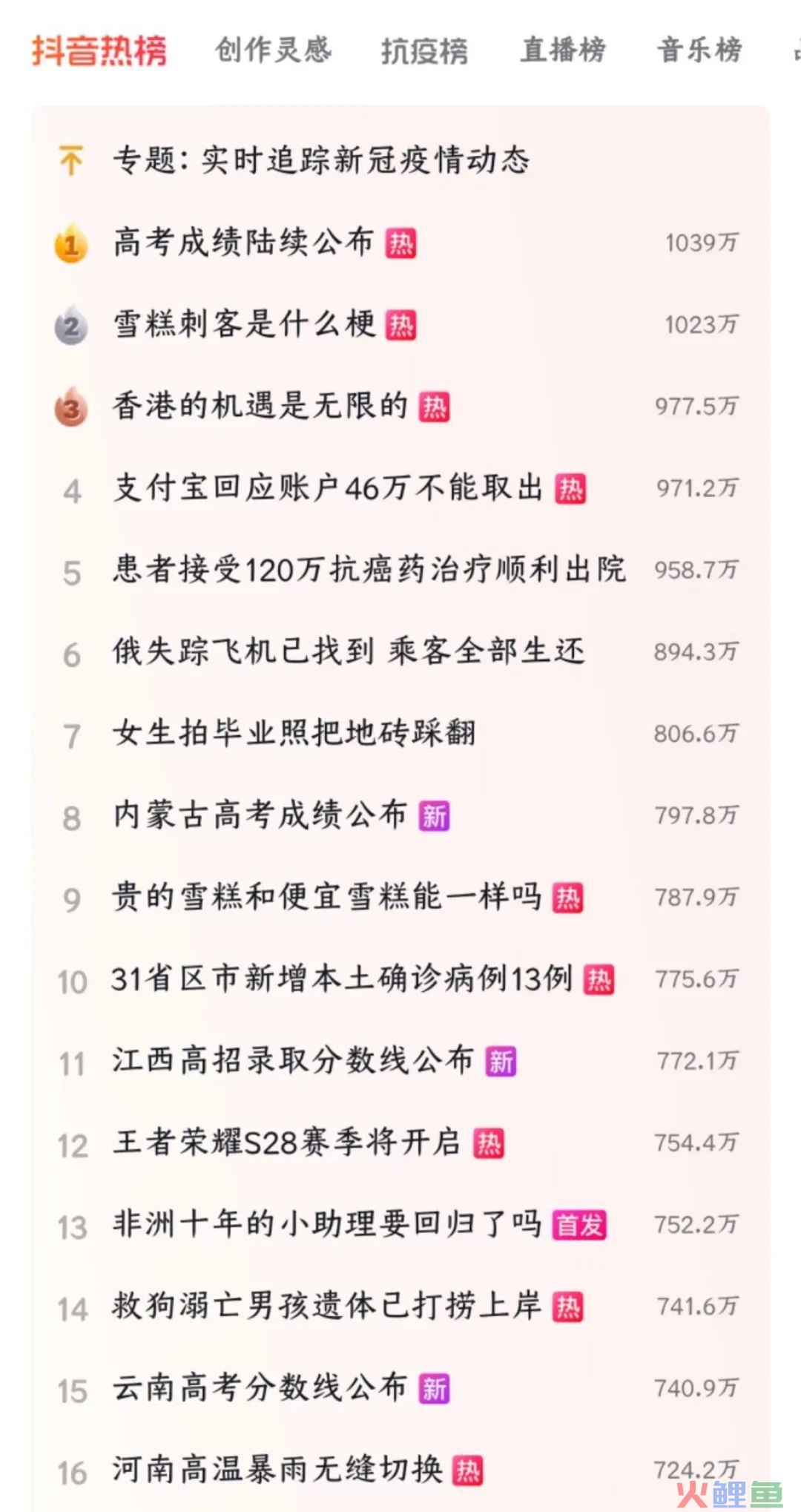The height and width of the screenshot is (1512, 801).
Task: Open 内蒙古高考成绩公布 entry
Action: click(260, 815)
